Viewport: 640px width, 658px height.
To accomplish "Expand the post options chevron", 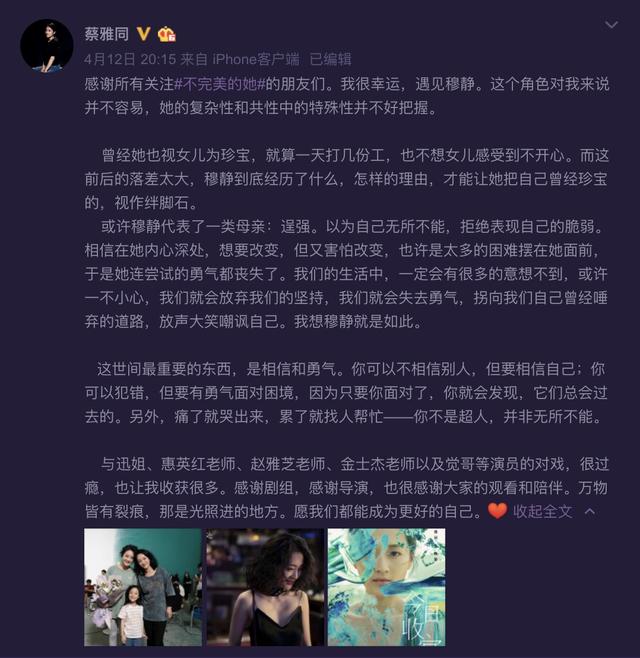I will (612, 24).
